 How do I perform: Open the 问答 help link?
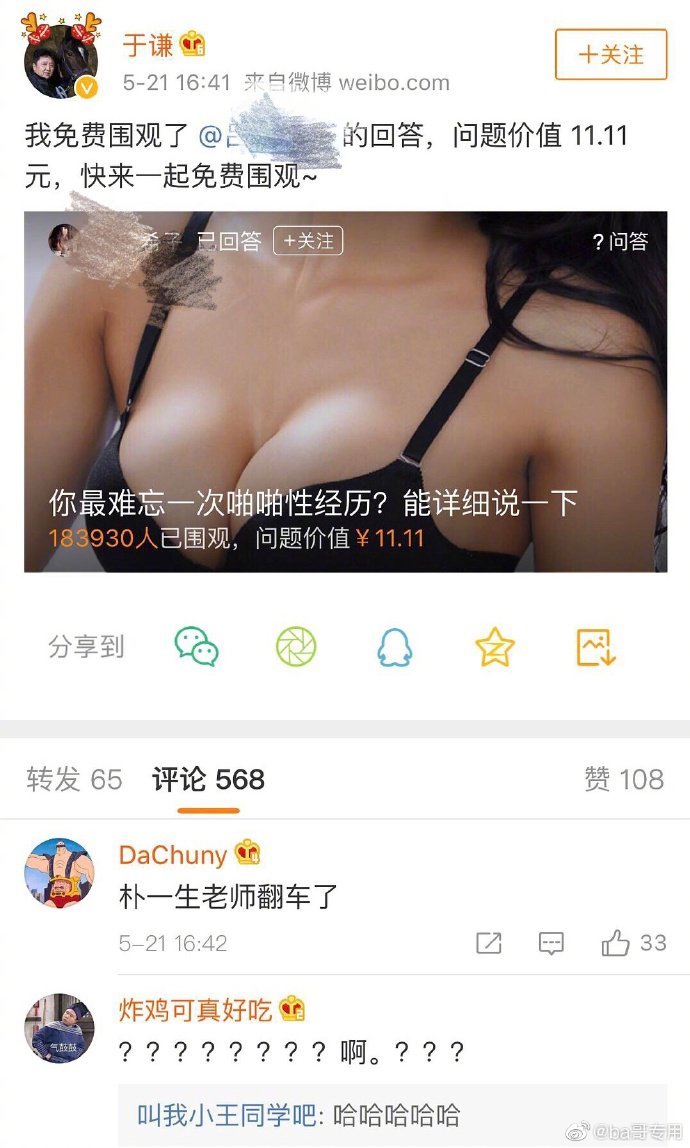pyautogui.click(x=619, y=241)
